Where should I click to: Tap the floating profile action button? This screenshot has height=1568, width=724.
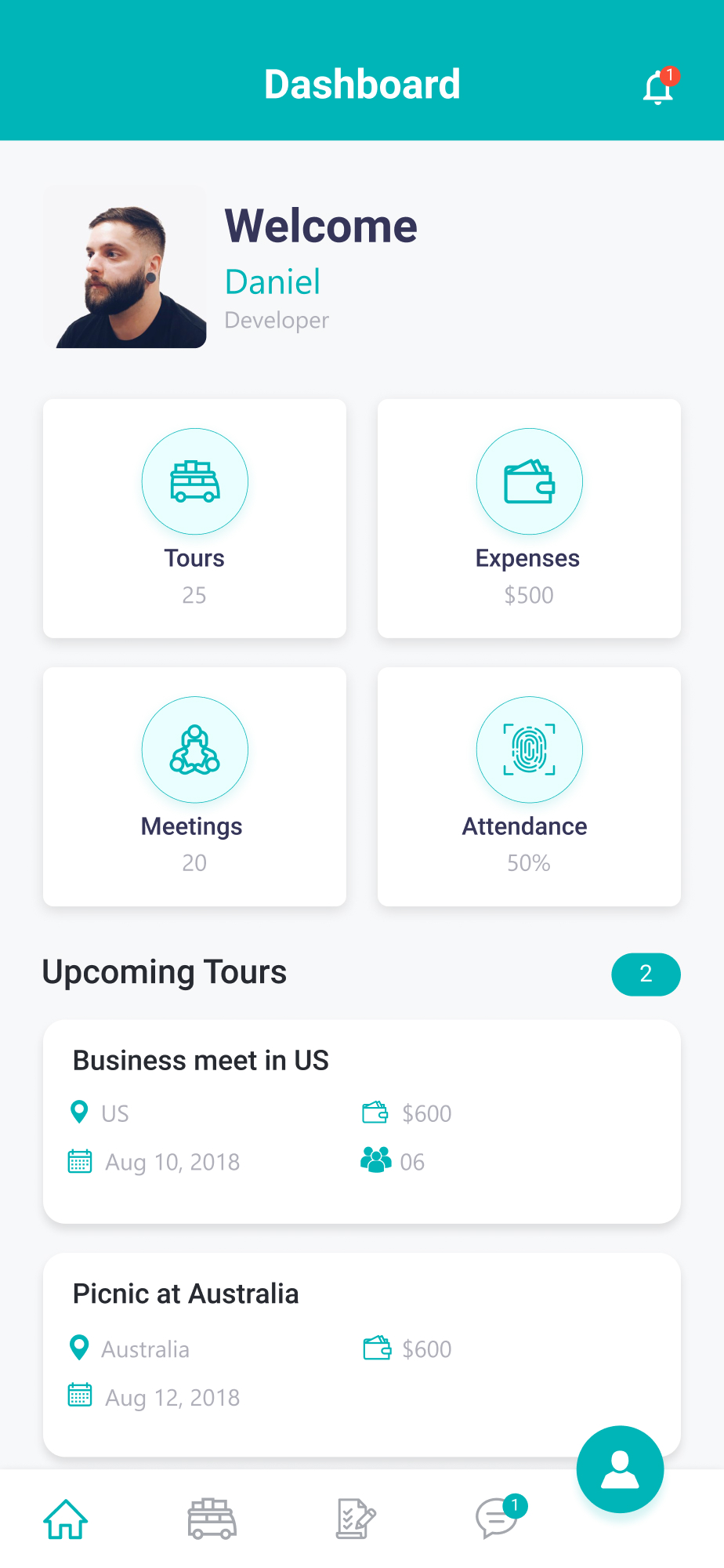(x=620, y=1469)
